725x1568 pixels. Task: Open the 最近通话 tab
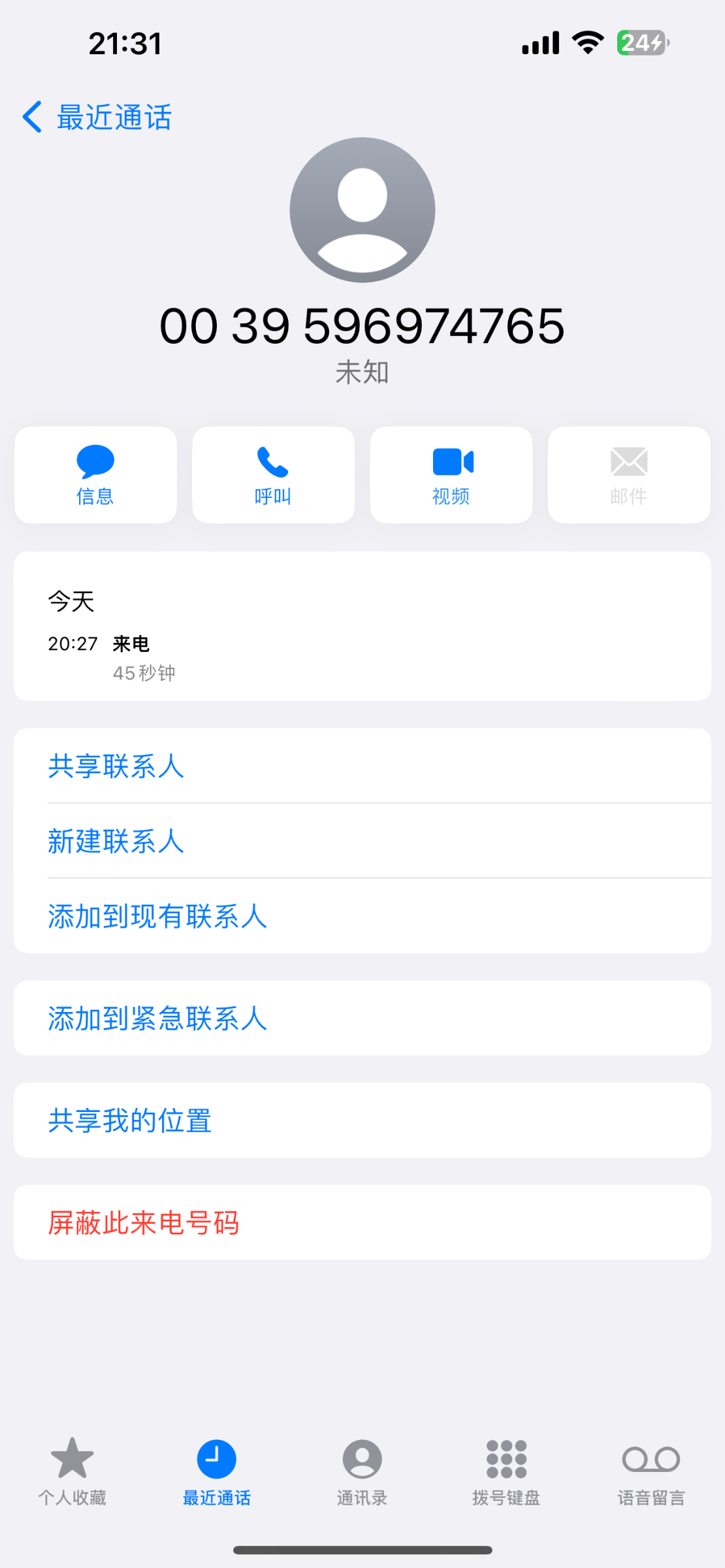point(217,1470)
